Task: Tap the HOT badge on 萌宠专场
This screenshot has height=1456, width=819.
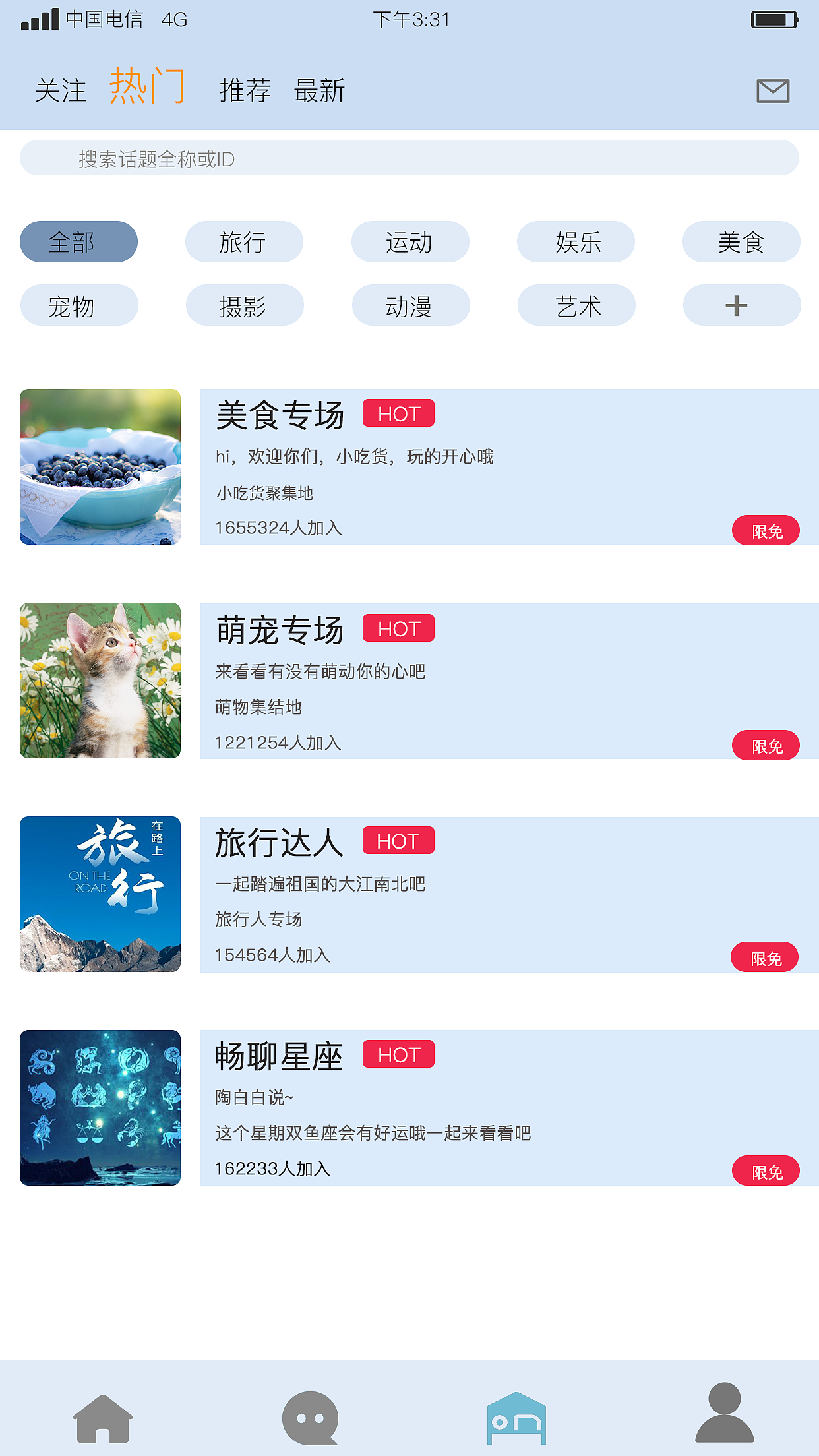Action: pyautogui.click(x=398, y=628)
